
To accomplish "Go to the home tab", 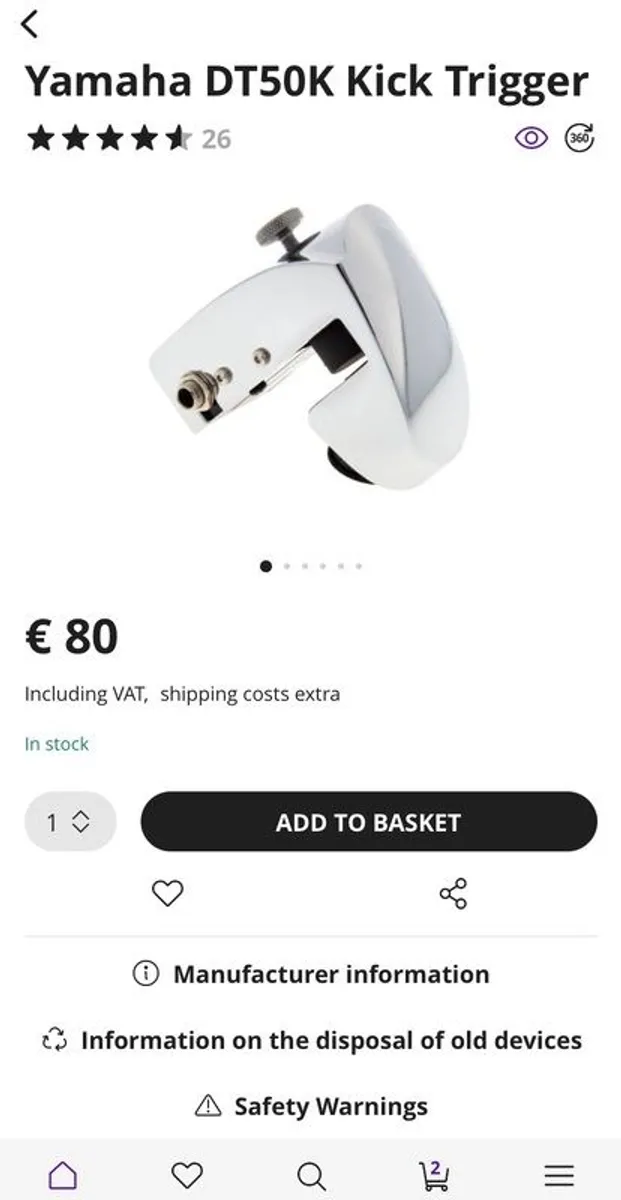I will point(62,1175).
